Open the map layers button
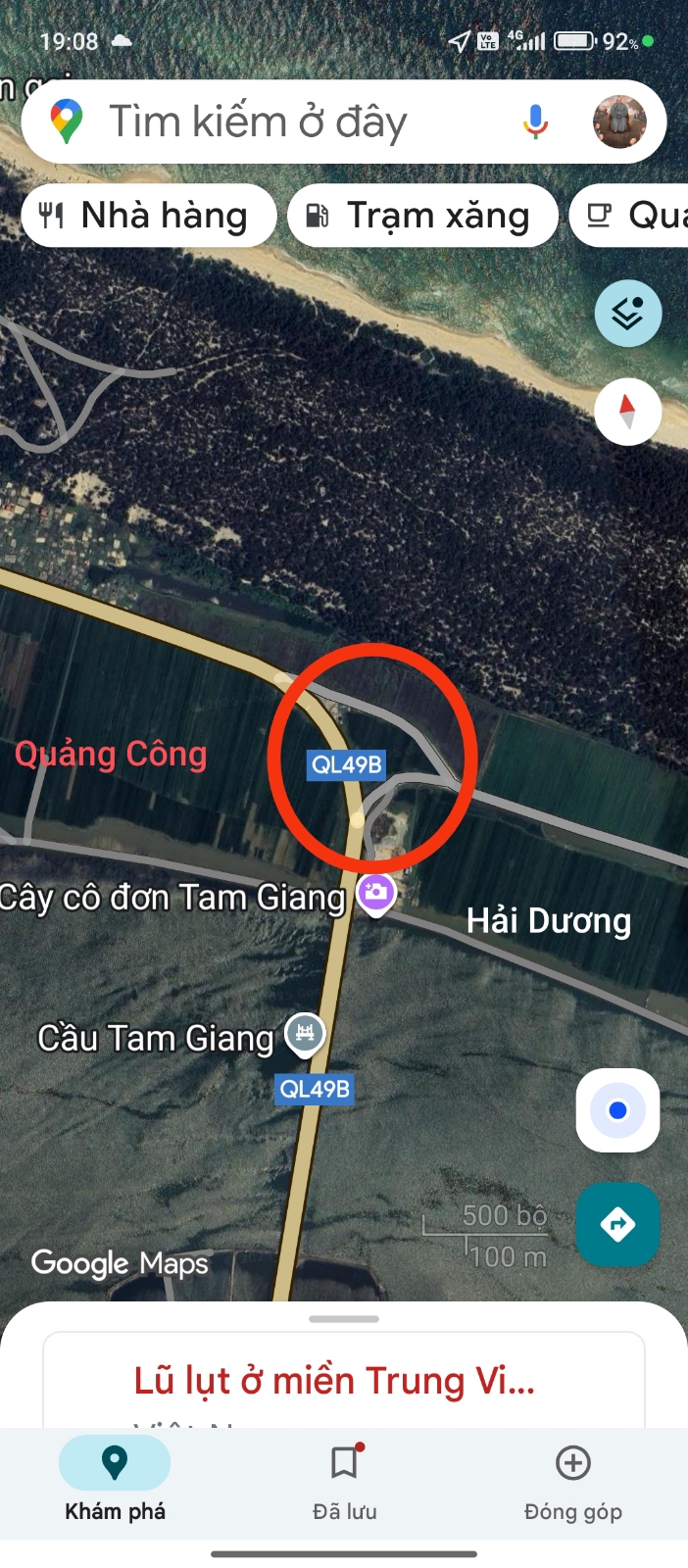The image size is (688, 1568). 627,314
